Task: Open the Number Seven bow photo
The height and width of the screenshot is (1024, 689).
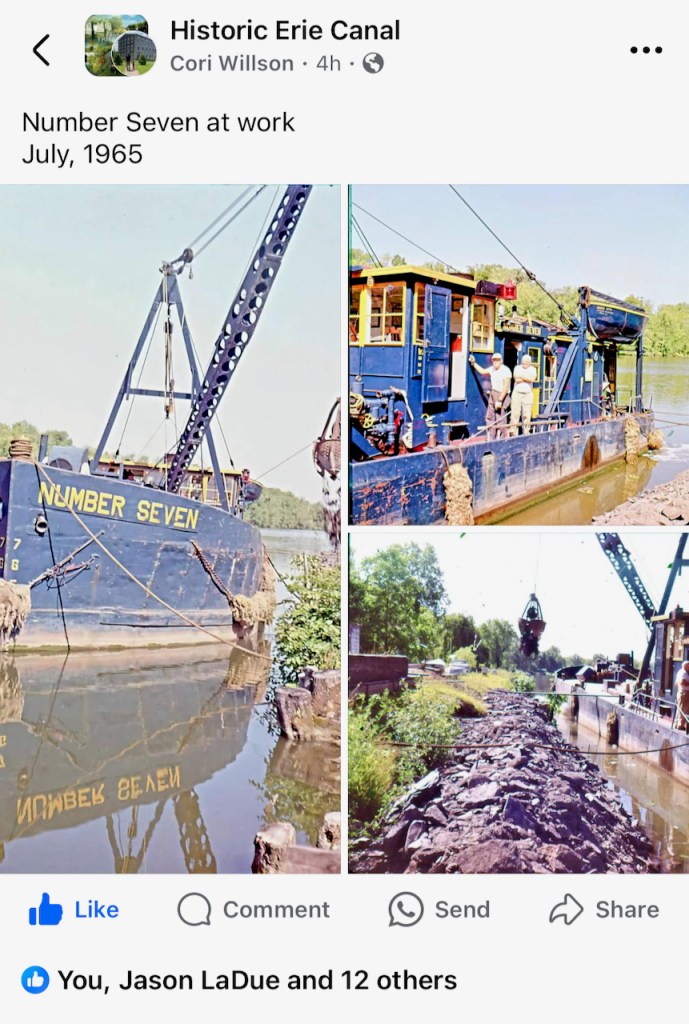Action: coord(170,528)
